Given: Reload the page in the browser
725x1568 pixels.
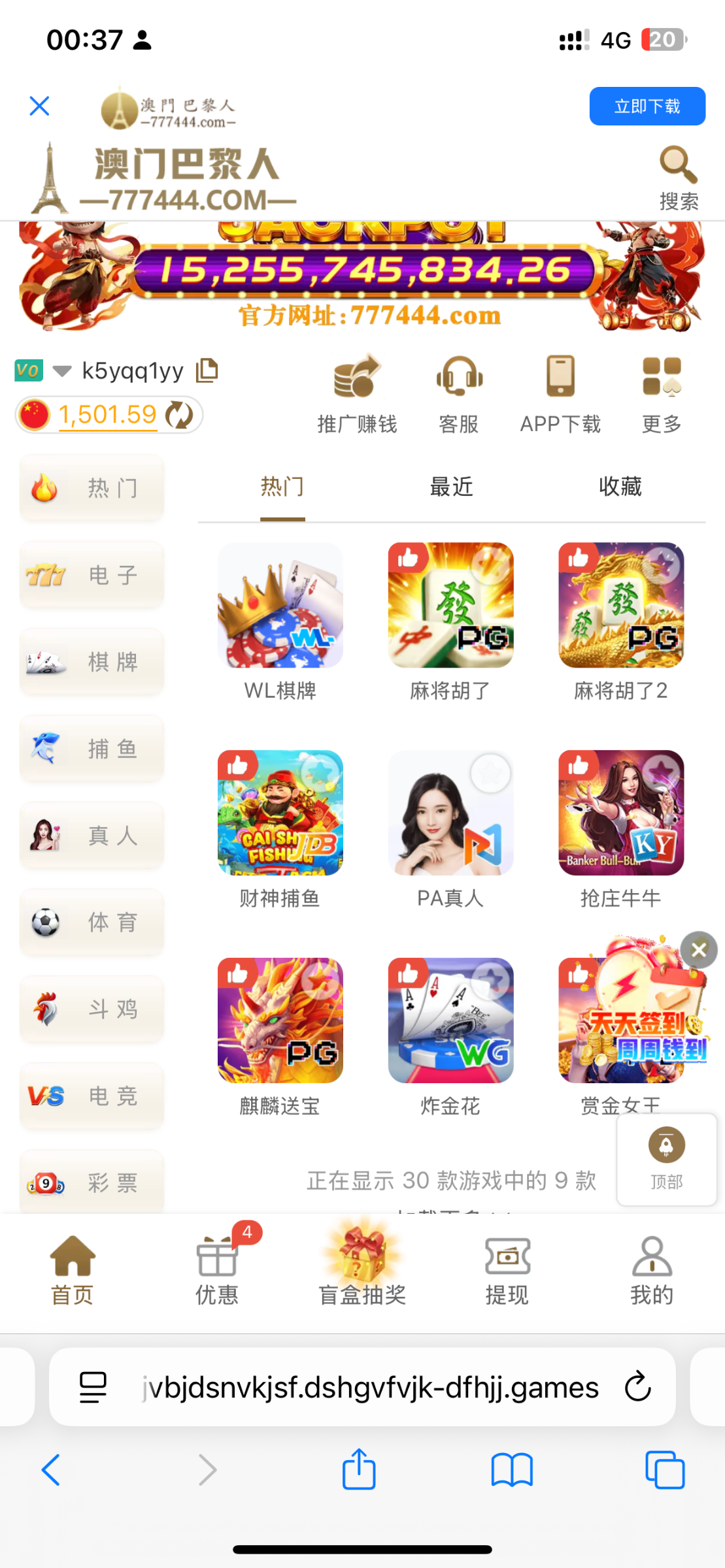Looking at the screenshot, I should tap(637, 1386).
